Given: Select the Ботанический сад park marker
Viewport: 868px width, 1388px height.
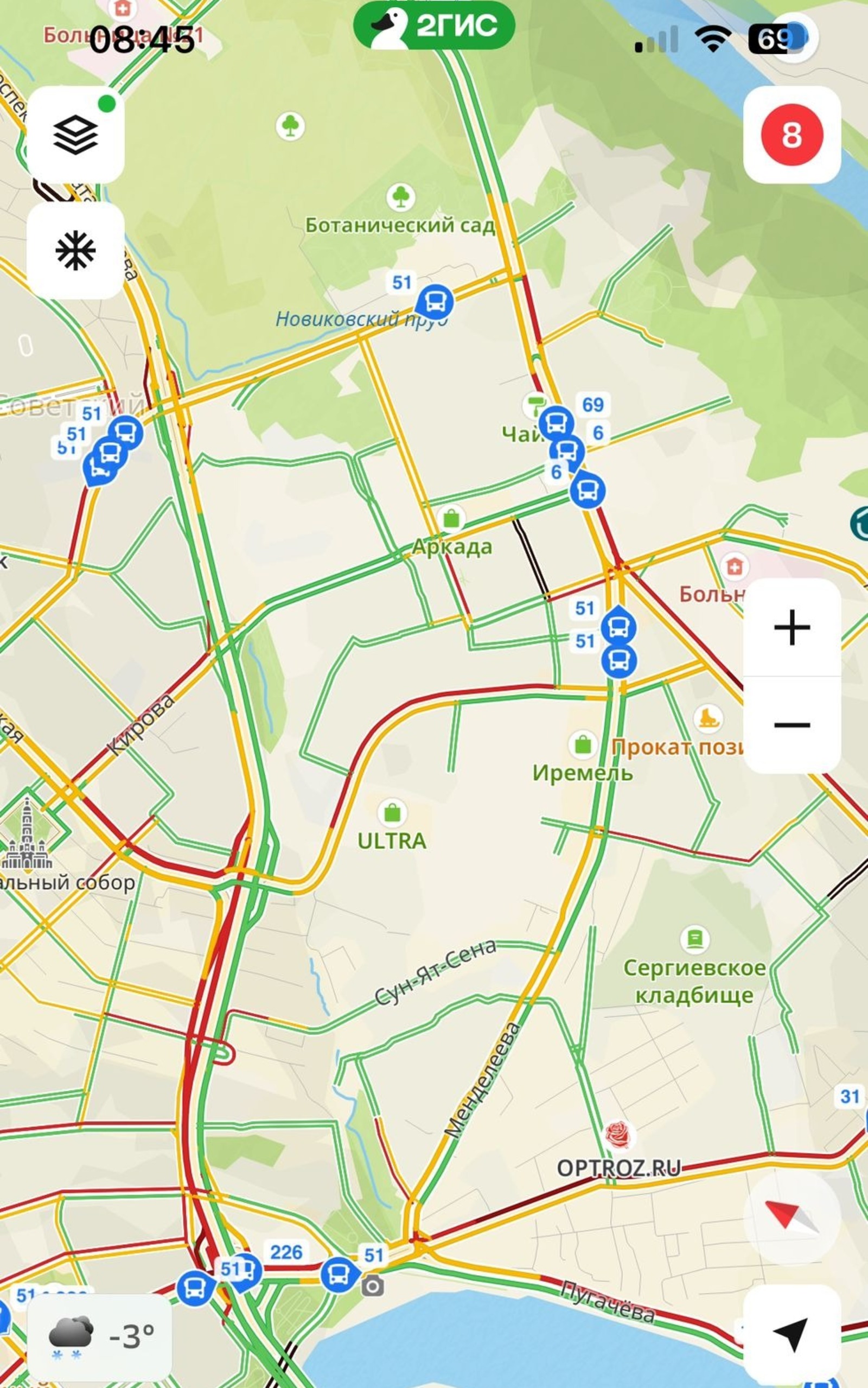Looking at the screenshot, I should [x=401, y=197].
